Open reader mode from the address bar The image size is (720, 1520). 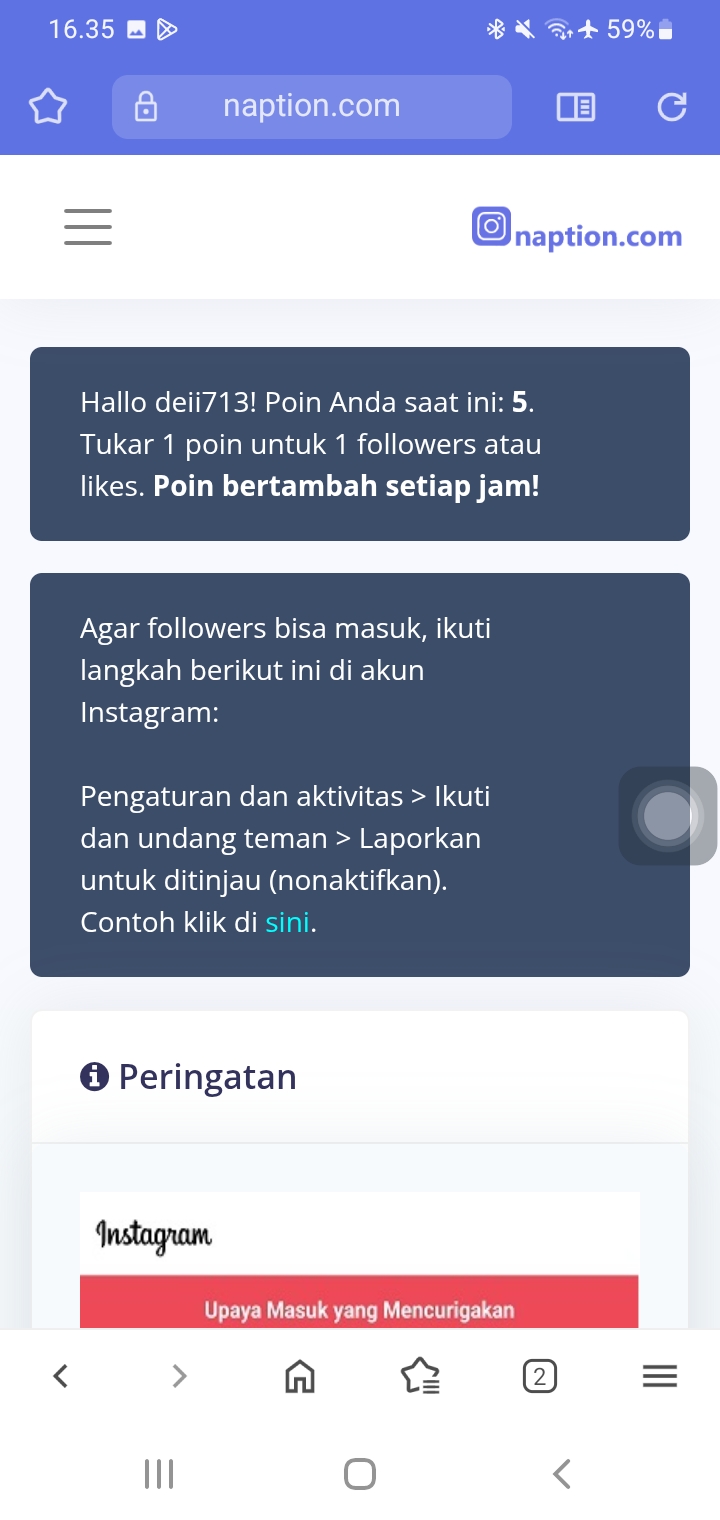[576, 107]
